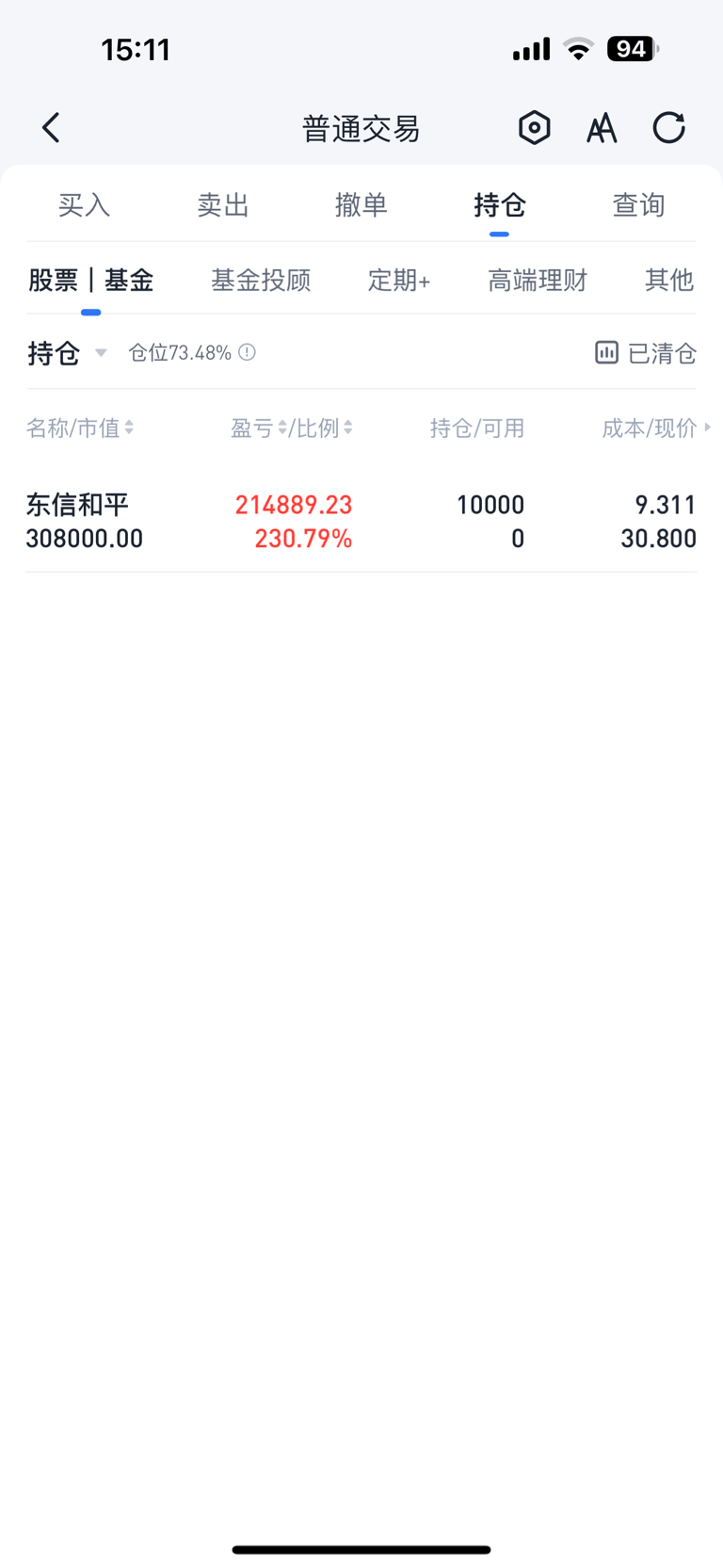Image resolution: width=723 pixels, height=1568 pixels.
Task: Open the 撤单 tab
Action: [x=361, y=205]
